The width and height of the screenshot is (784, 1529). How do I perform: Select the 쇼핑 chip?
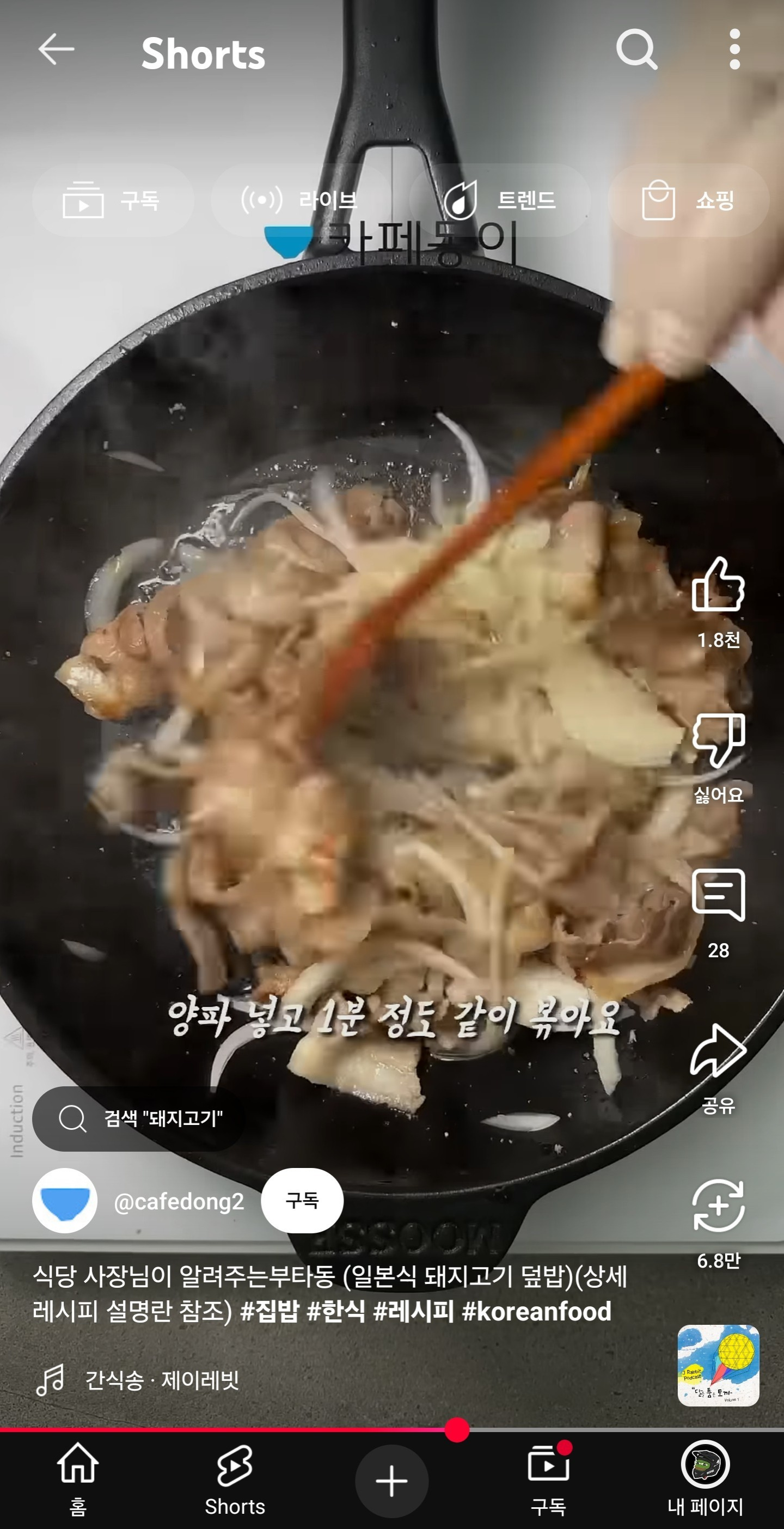click(x=688, y=200)
